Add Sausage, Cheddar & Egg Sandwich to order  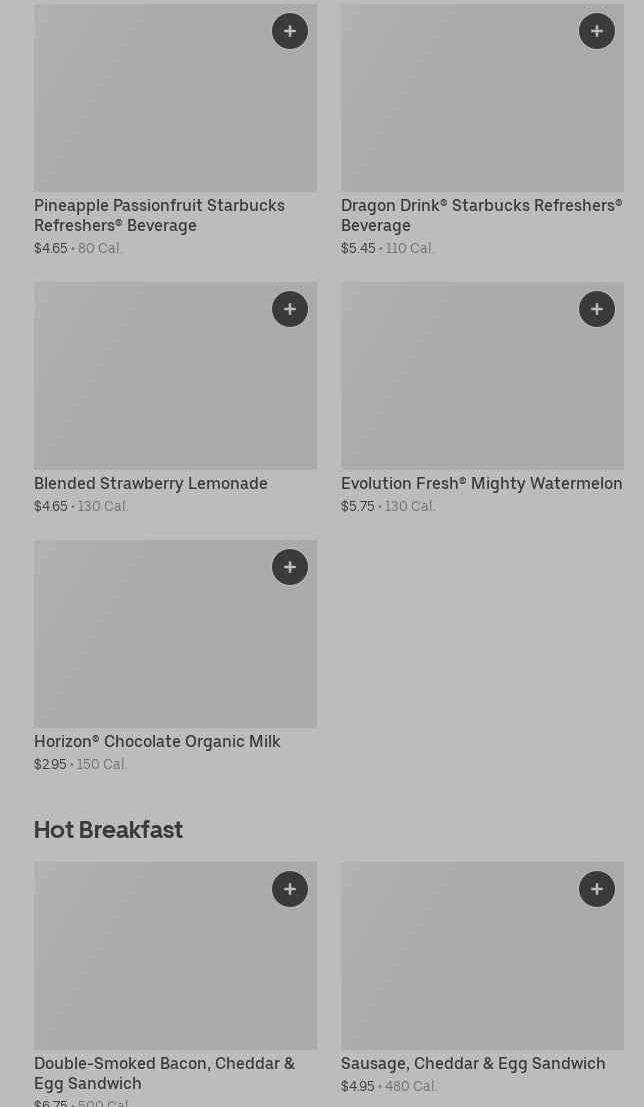[597, 889]
